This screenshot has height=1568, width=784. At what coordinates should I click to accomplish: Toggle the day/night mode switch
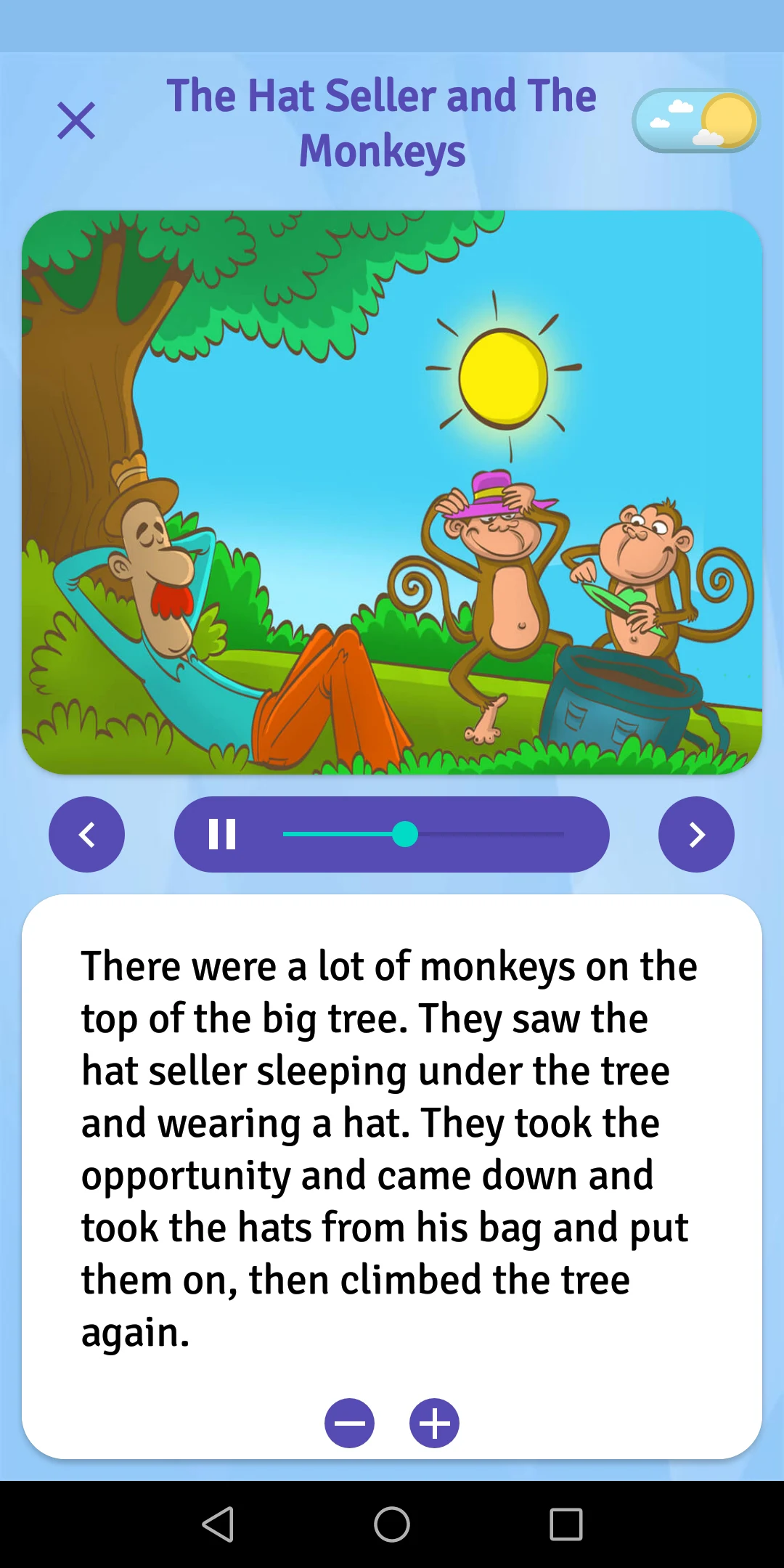click(695, 121)
